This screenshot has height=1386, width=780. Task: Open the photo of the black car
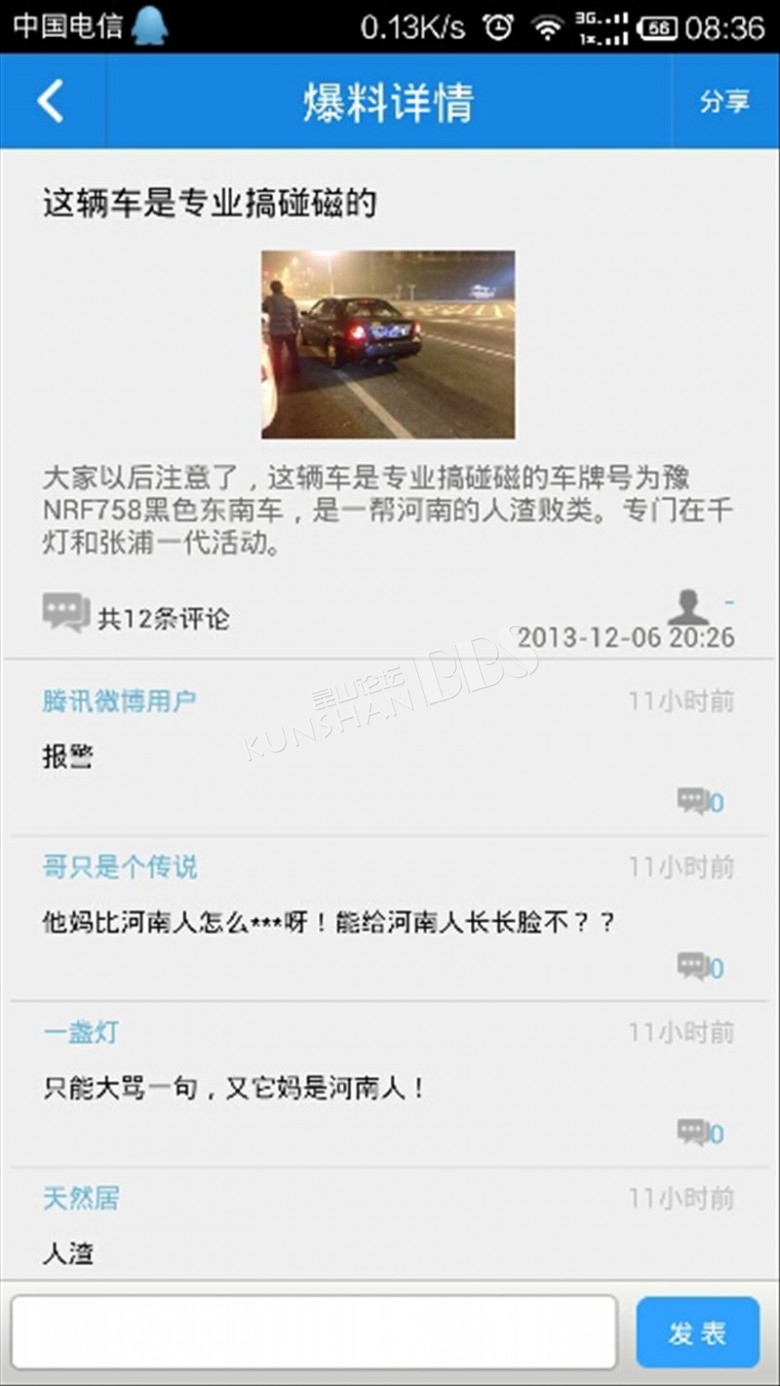click(x=388, y=344)
